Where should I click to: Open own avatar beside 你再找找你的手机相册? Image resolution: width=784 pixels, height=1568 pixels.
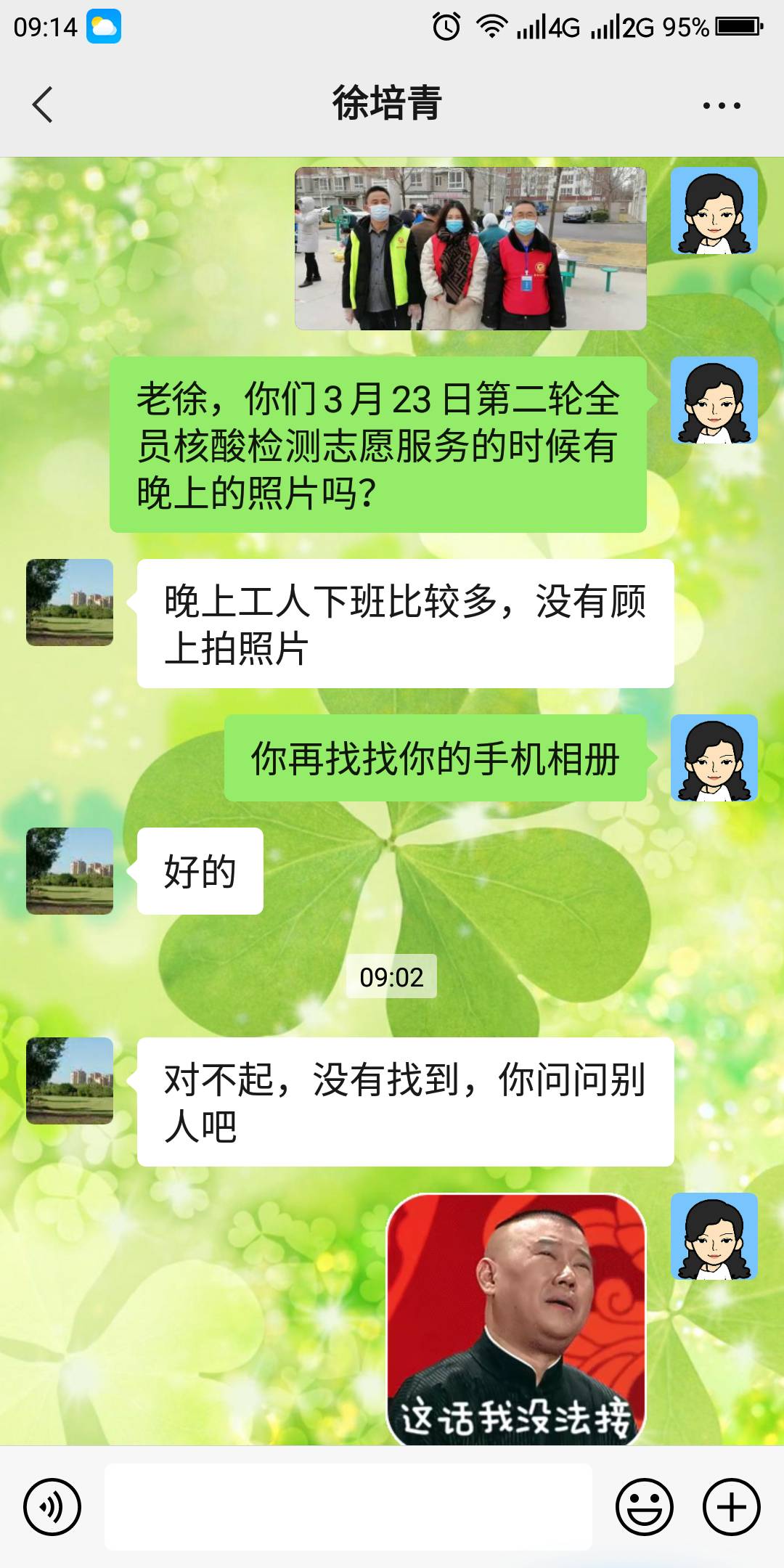click(x=714, y=758)
